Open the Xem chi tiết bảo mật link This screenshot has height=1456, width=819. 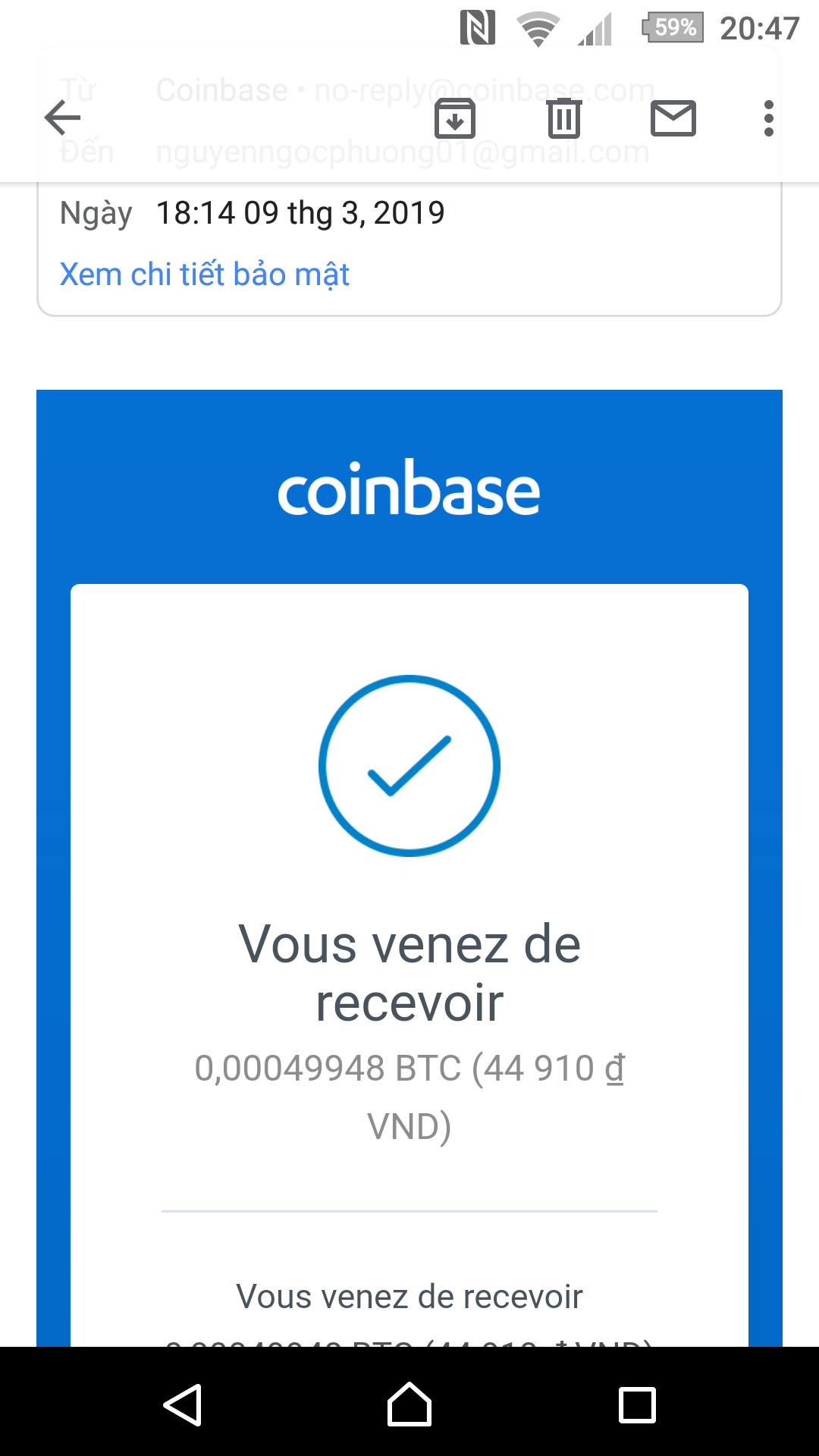pos(204,275)
